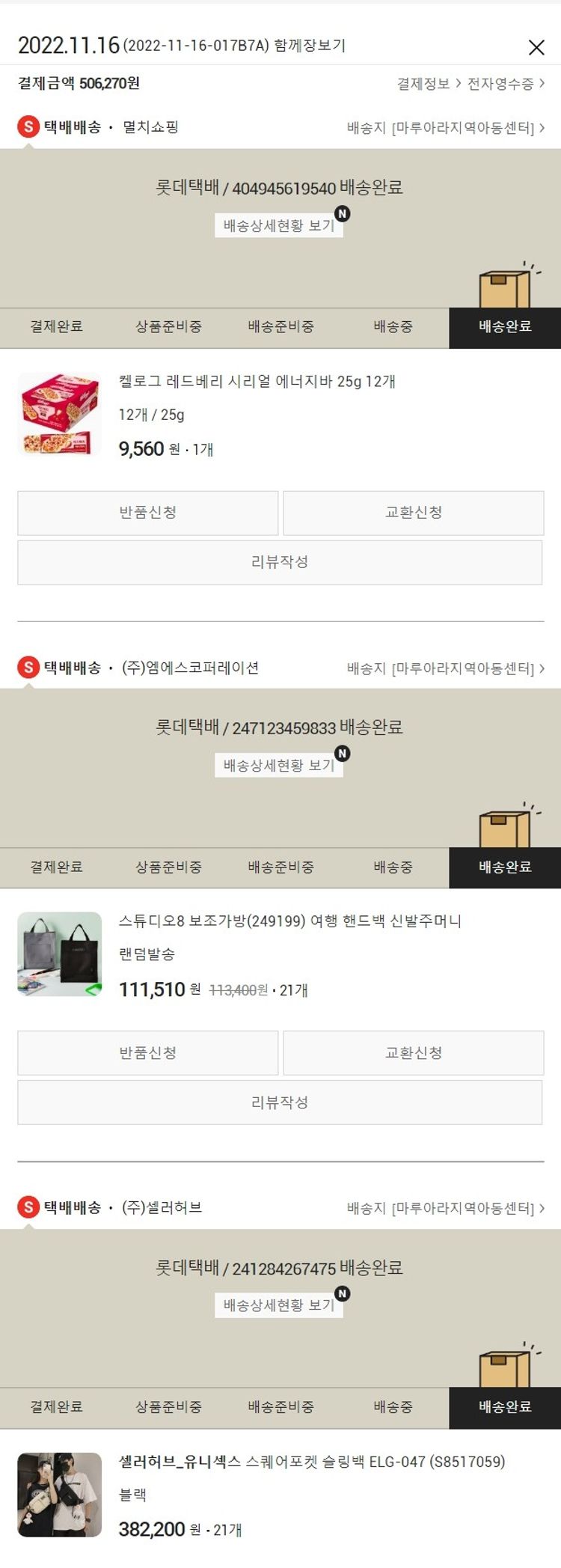Screen dimensions: 561x1568
Task: Request 교환신청 for the 켈로그 에너지바
Action: pos(413,513)
